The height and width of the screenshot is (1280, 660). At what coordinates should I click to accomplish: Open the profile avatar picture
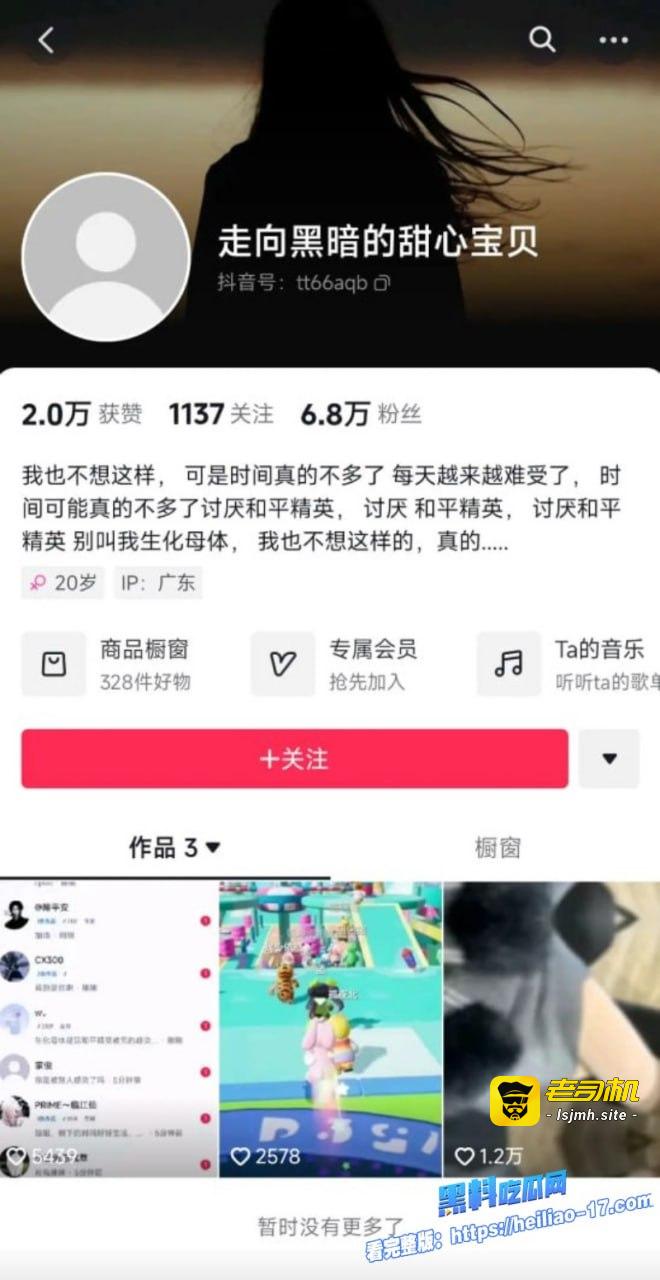point(106,258)
